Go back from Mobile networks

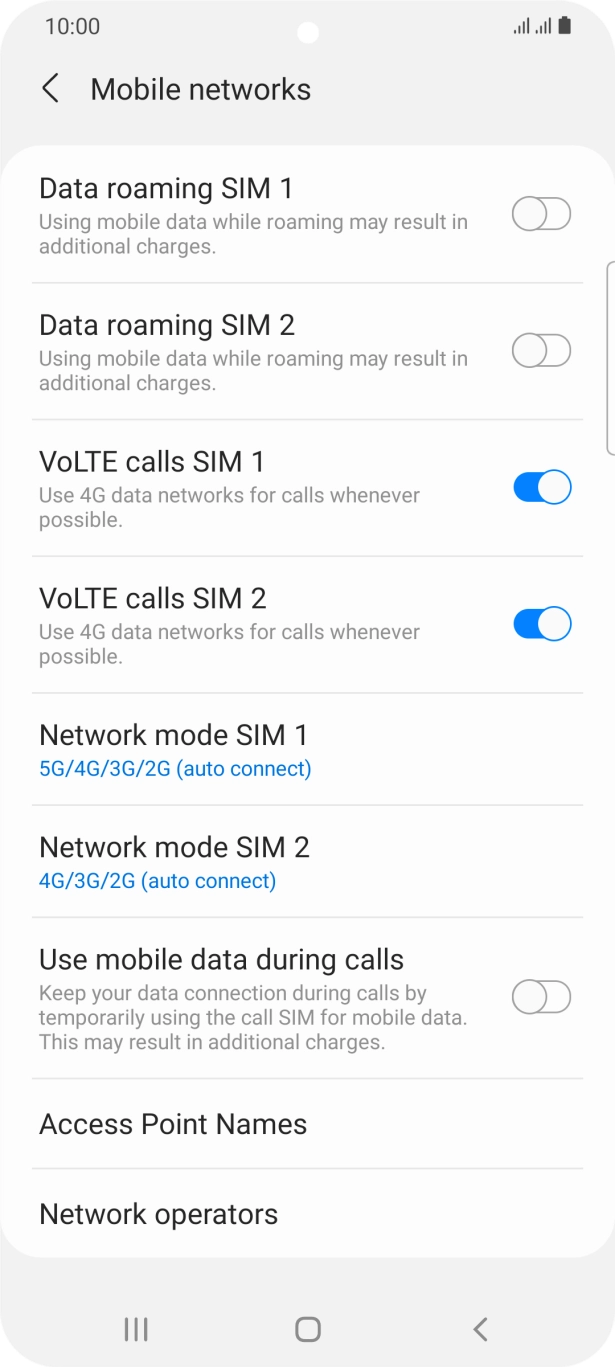click(50, 89)
